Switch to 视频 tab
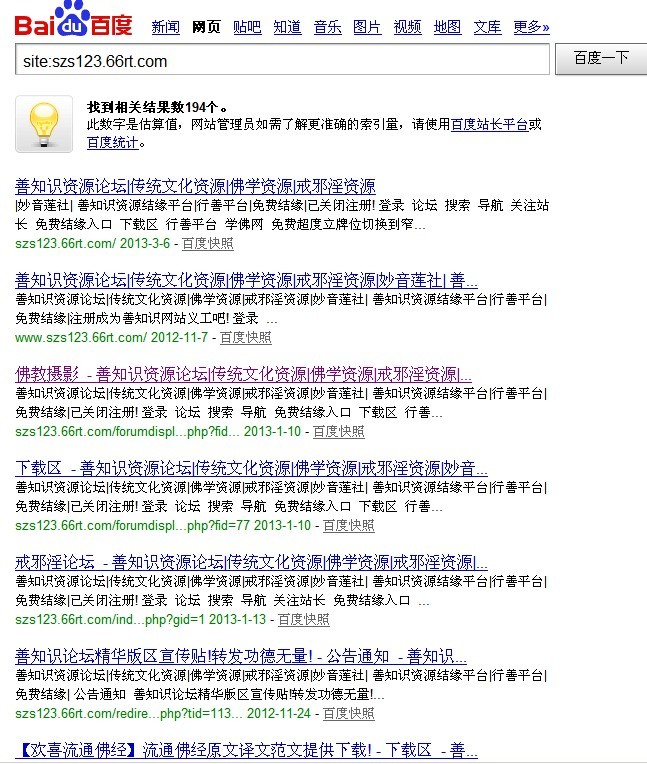 (x=407, y=27)
